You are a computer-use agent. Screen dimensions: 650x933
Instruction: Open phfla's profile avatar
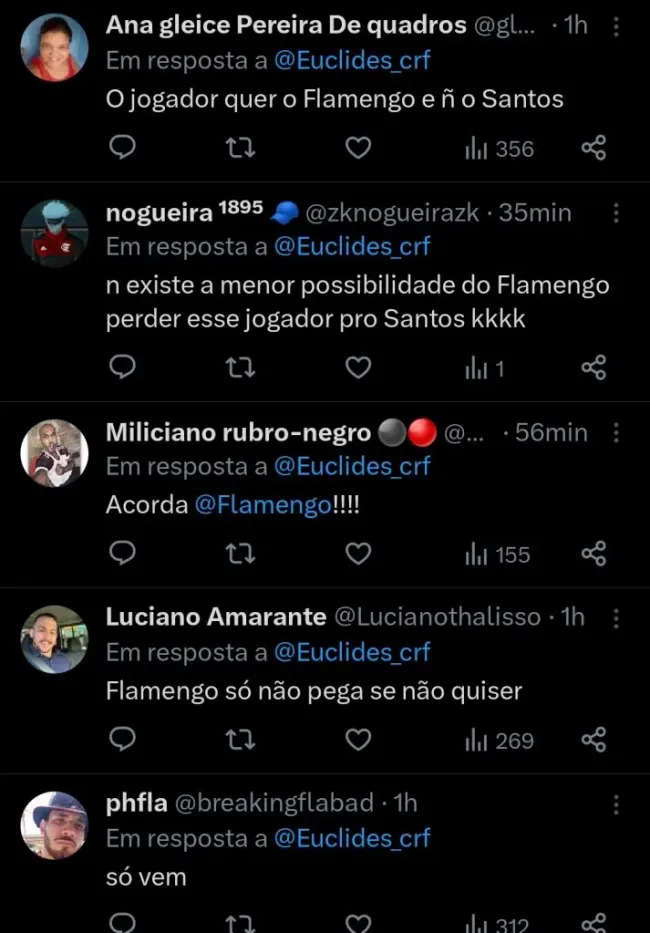coord(54,825)
